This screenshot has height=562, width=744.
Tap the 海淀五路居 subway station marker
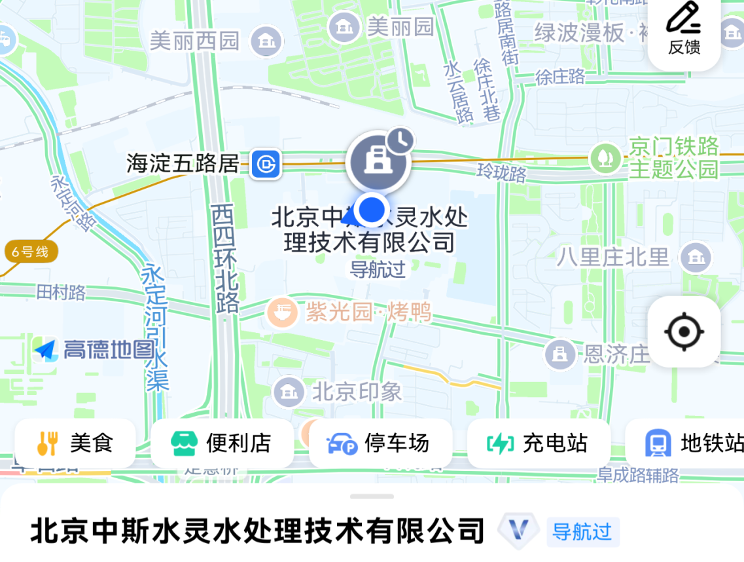(x=265, y=163)
